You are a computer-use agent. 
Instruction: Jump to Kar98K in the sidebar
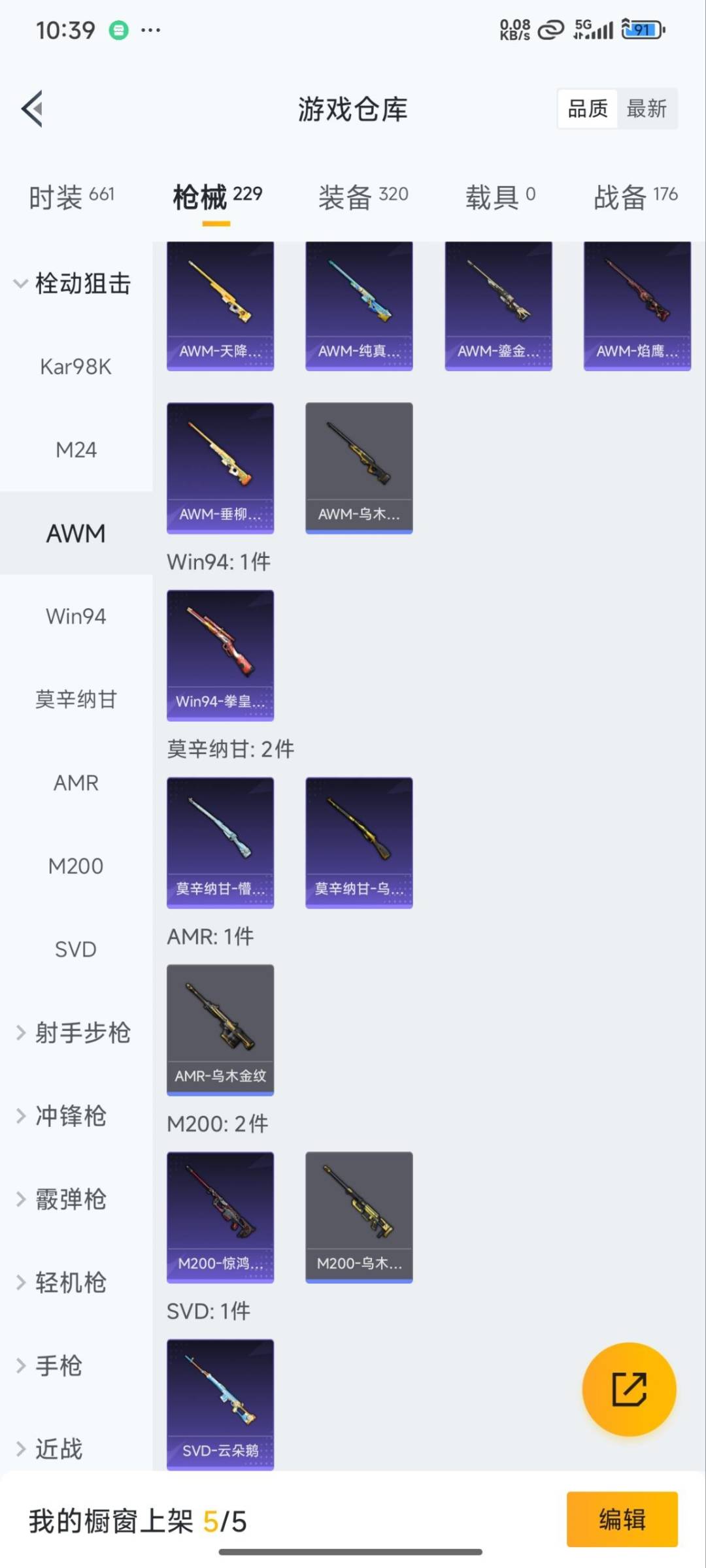(x=76, y=367)
